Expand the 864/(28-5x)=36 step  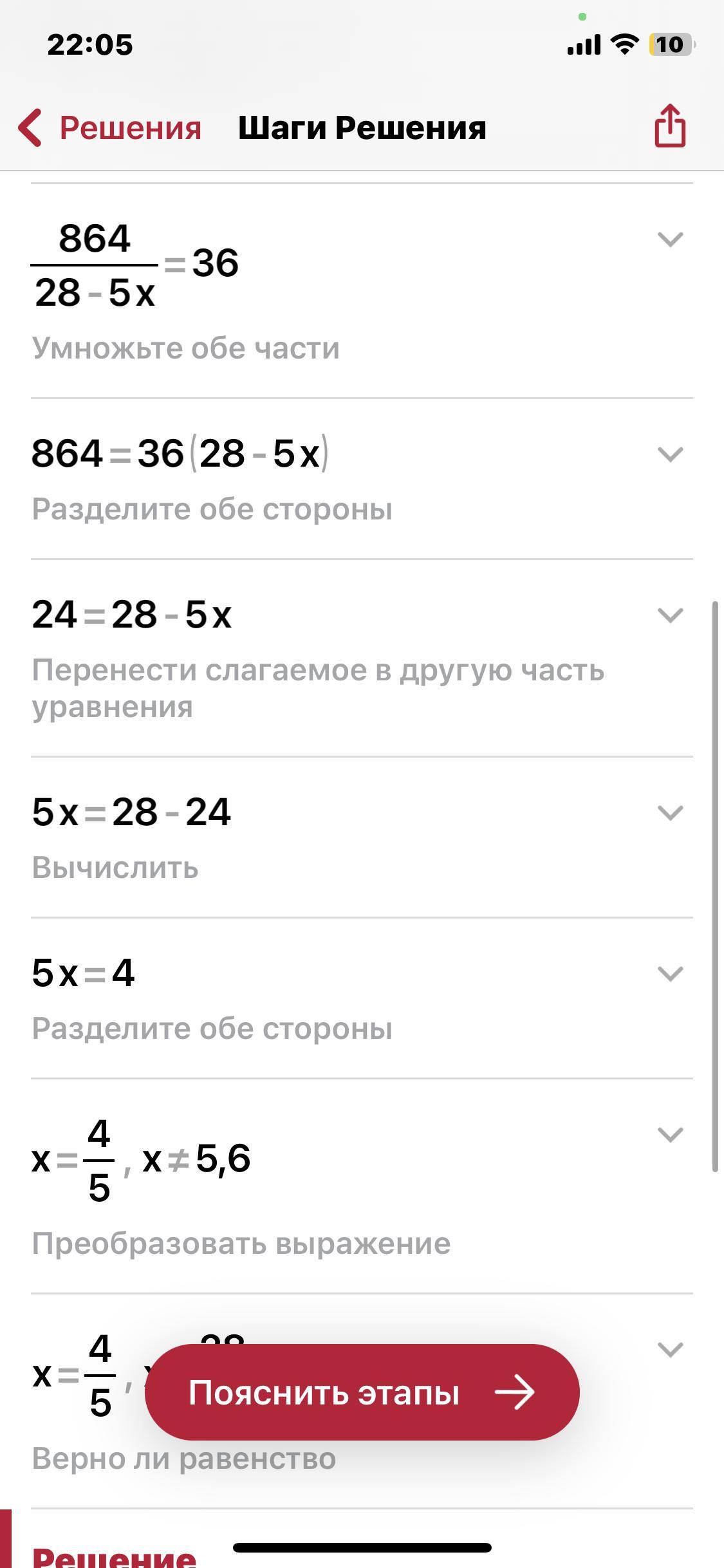click(x=670, y=239)
